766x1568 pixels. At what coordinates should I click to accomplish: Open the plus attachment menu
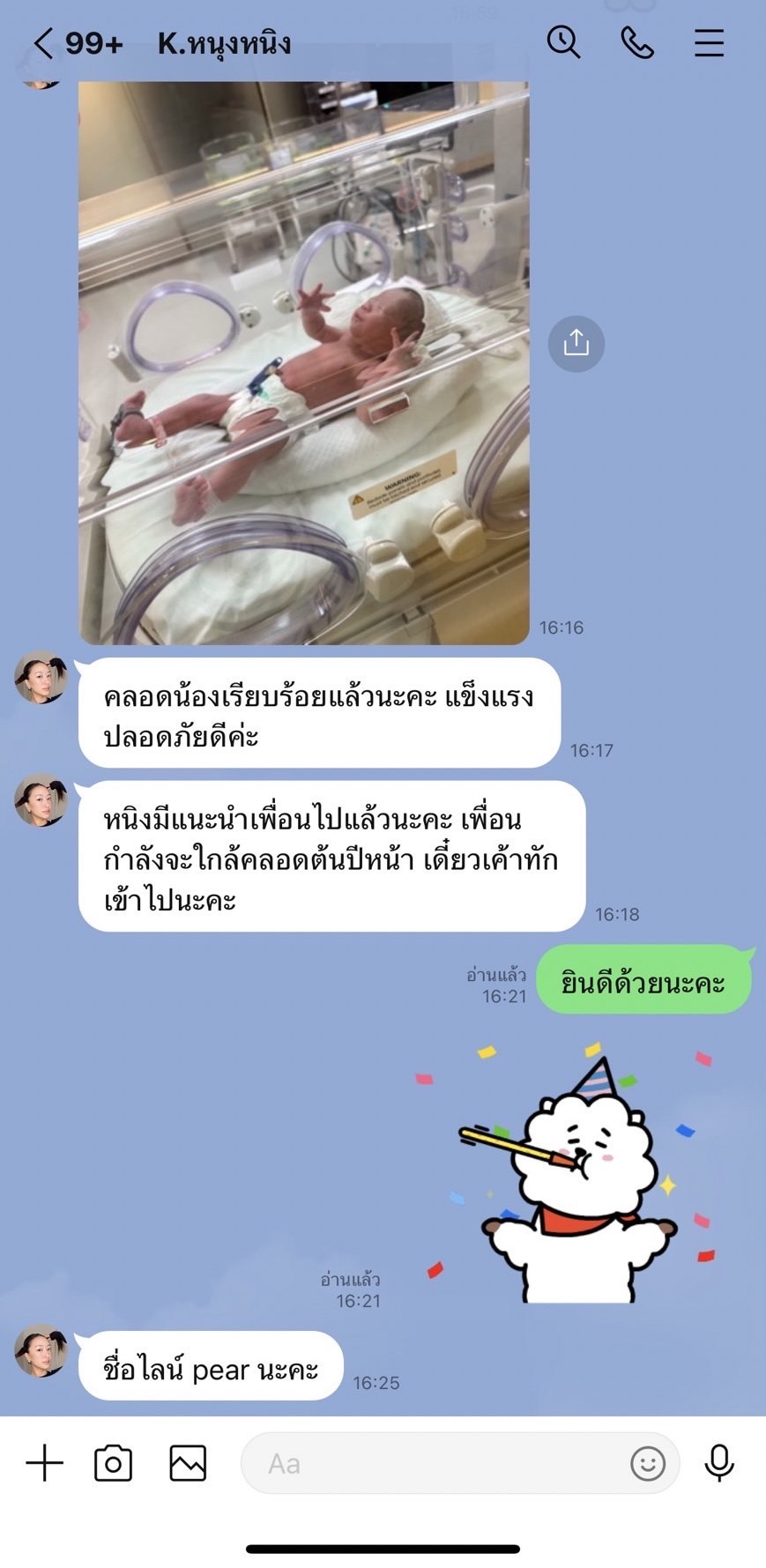point(44,1464)
